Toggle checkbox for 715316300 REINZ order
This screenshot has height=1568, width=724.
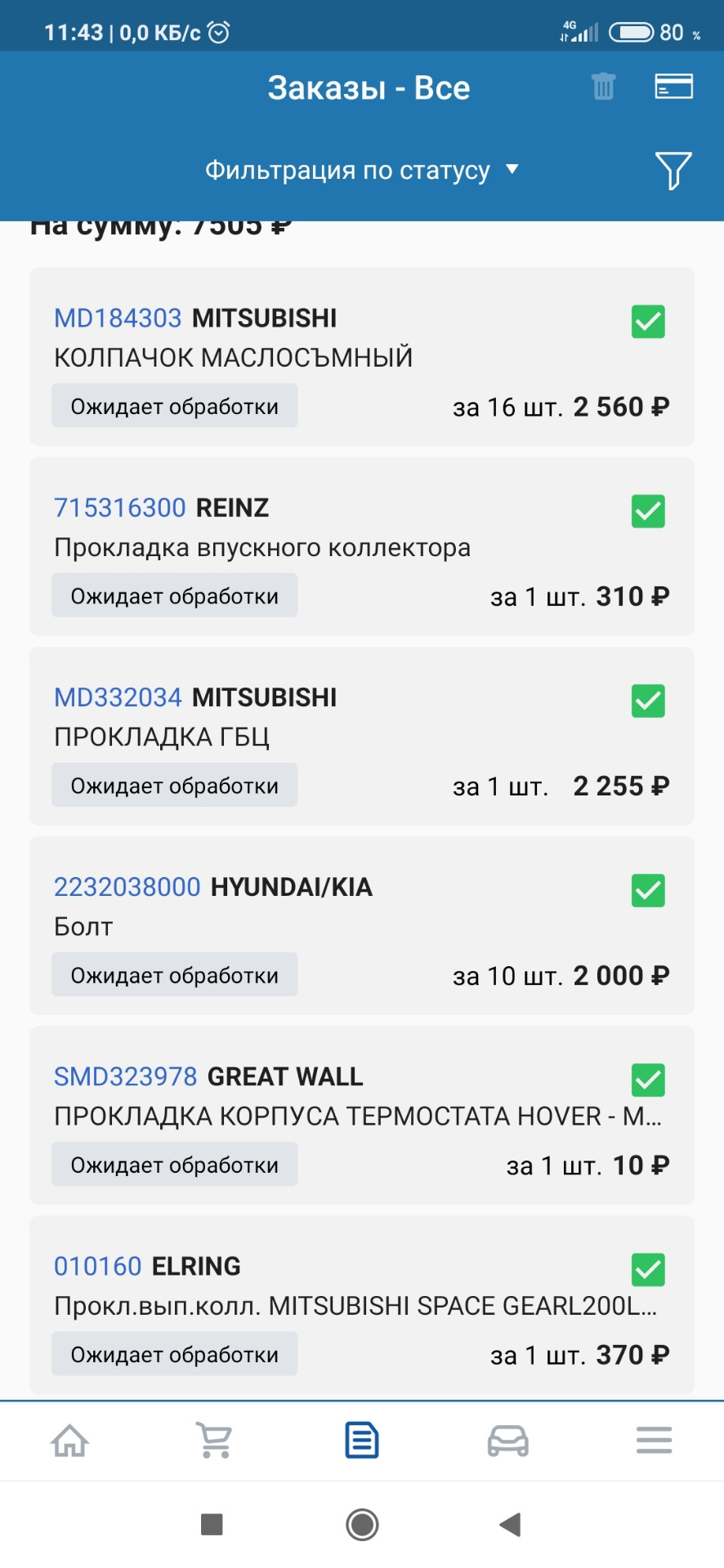coord(648,511)
